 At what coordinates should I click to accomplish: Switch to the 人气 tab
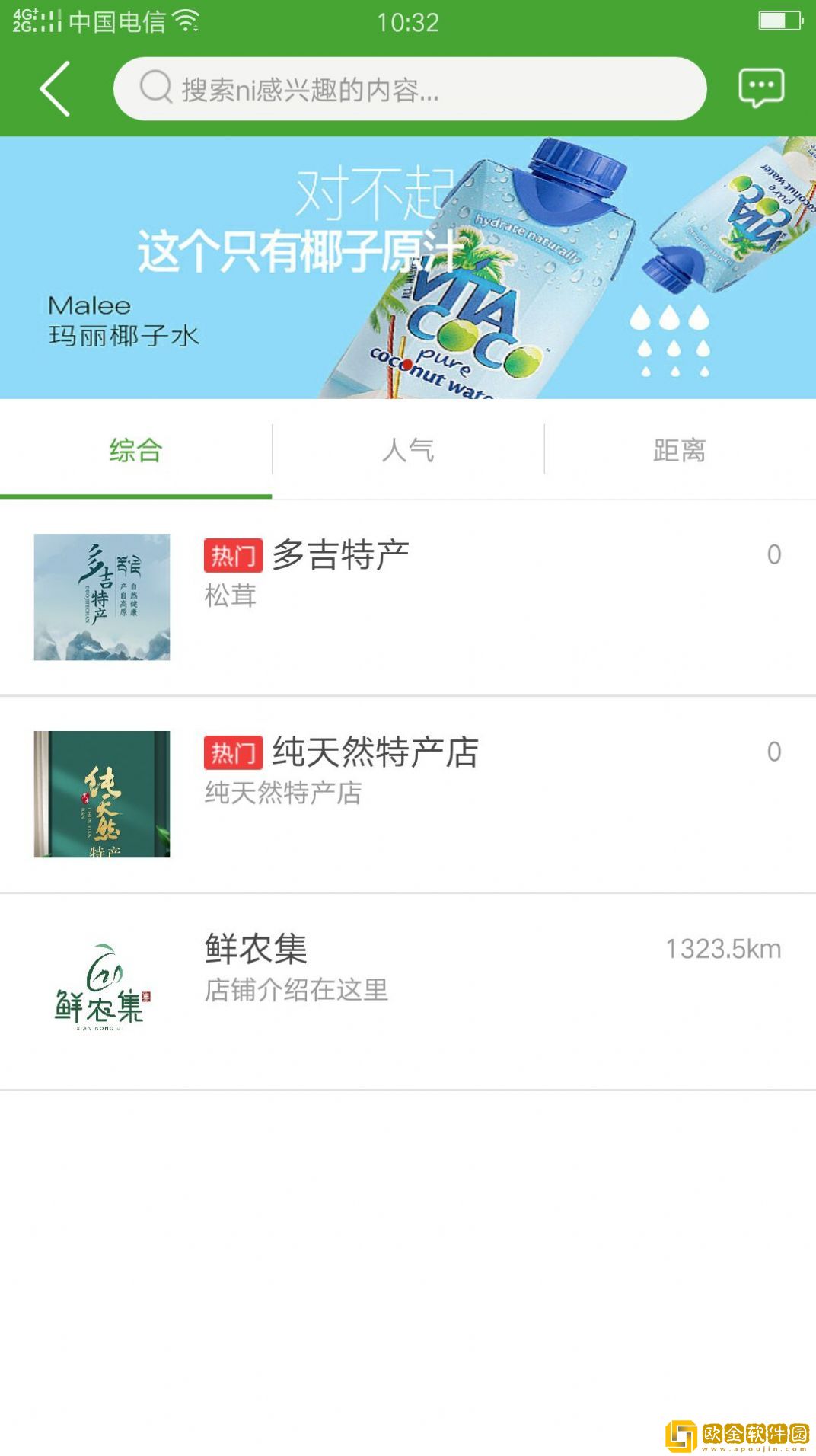tap(407, 449)
